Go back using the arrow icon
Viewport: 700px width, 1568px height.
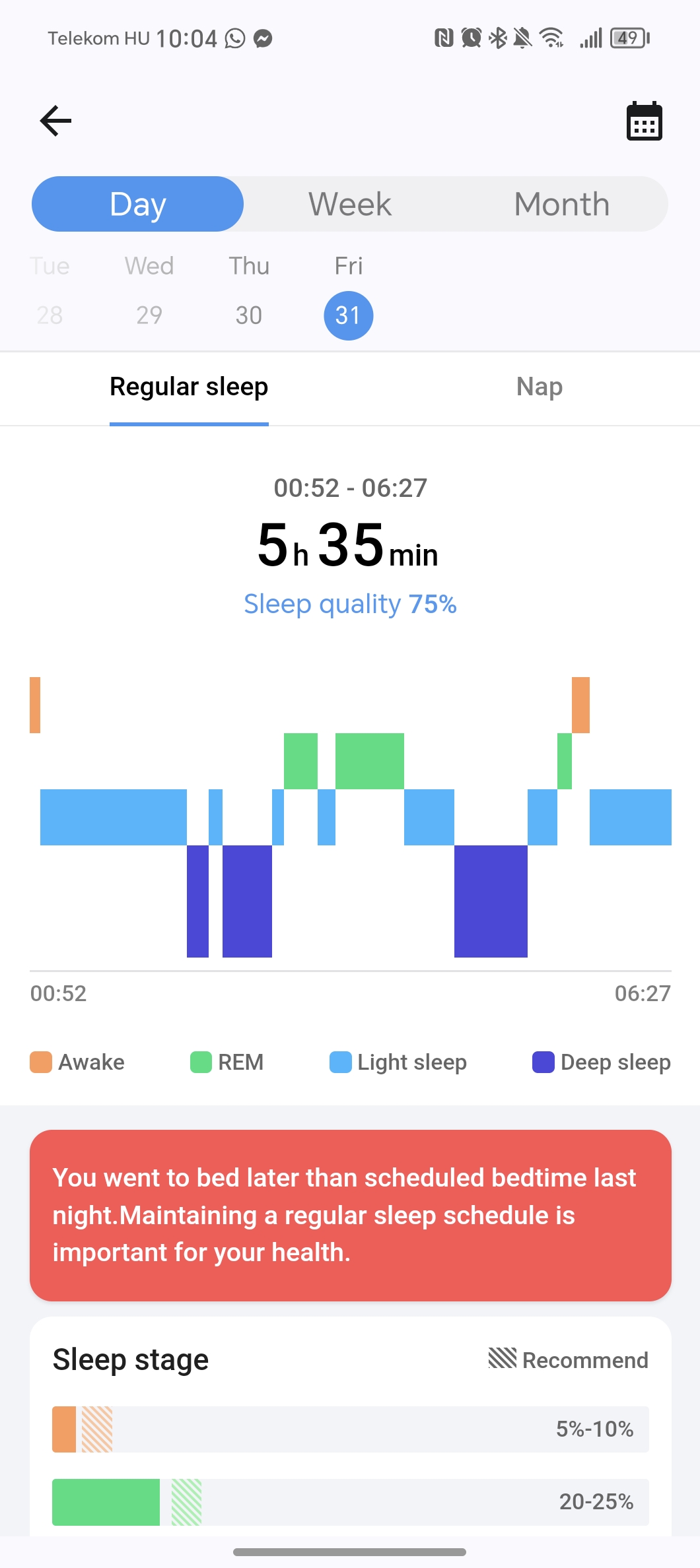pyautogui.click(x=55, y=121)
